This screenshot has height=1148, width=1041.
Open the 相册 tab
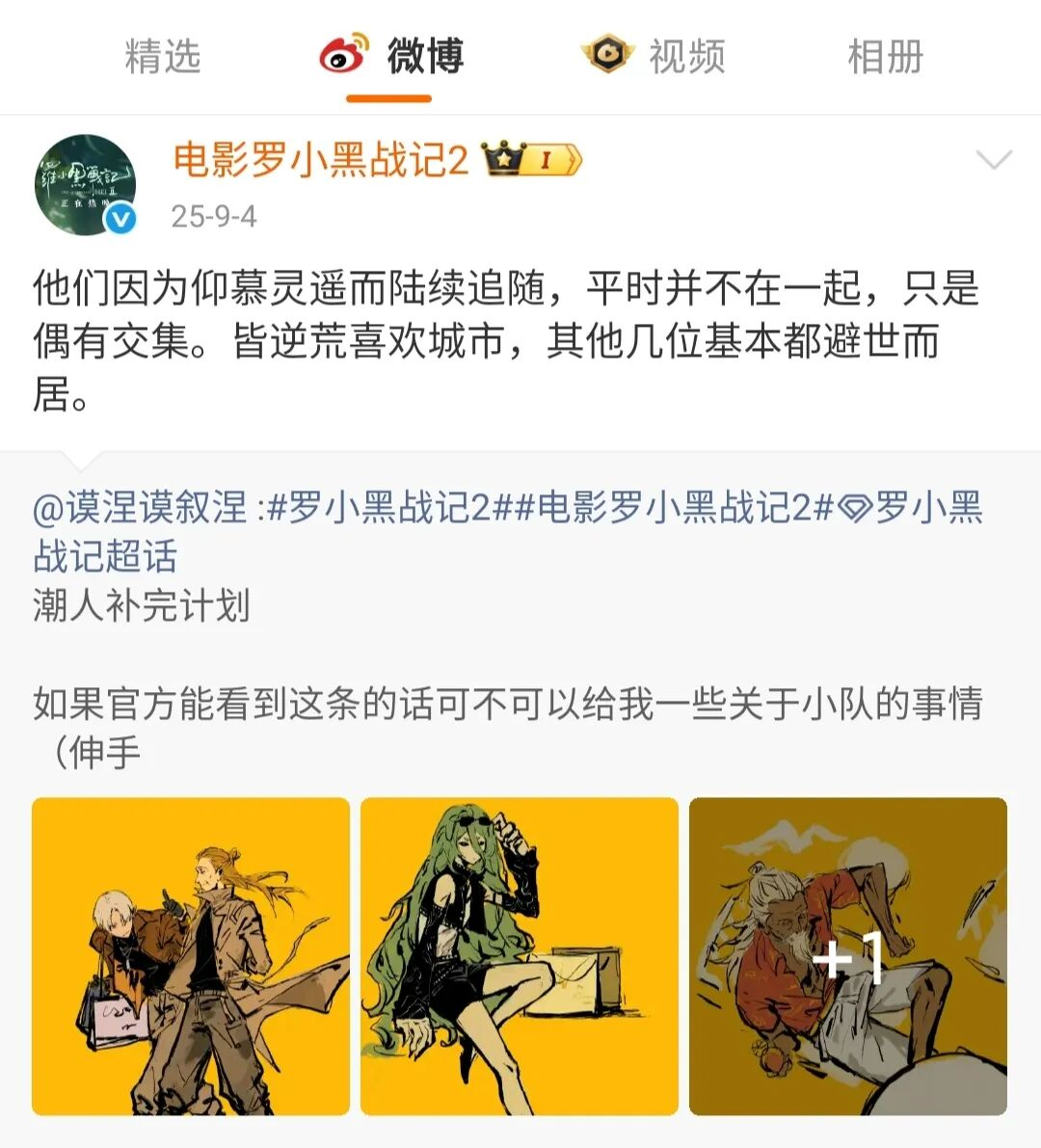point(885,57)
